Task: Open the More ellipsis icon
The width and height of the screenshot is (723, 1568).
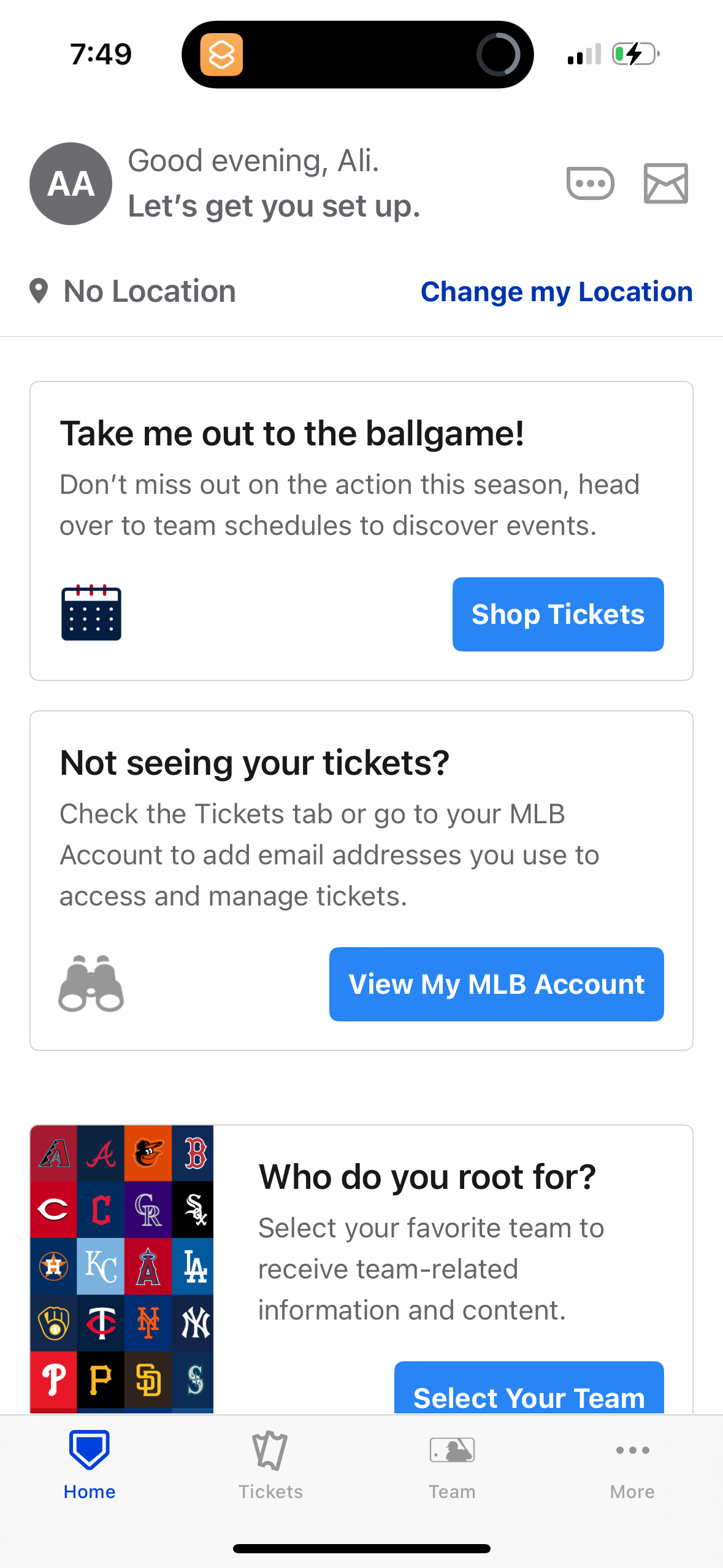Action: pos(632,1451)
